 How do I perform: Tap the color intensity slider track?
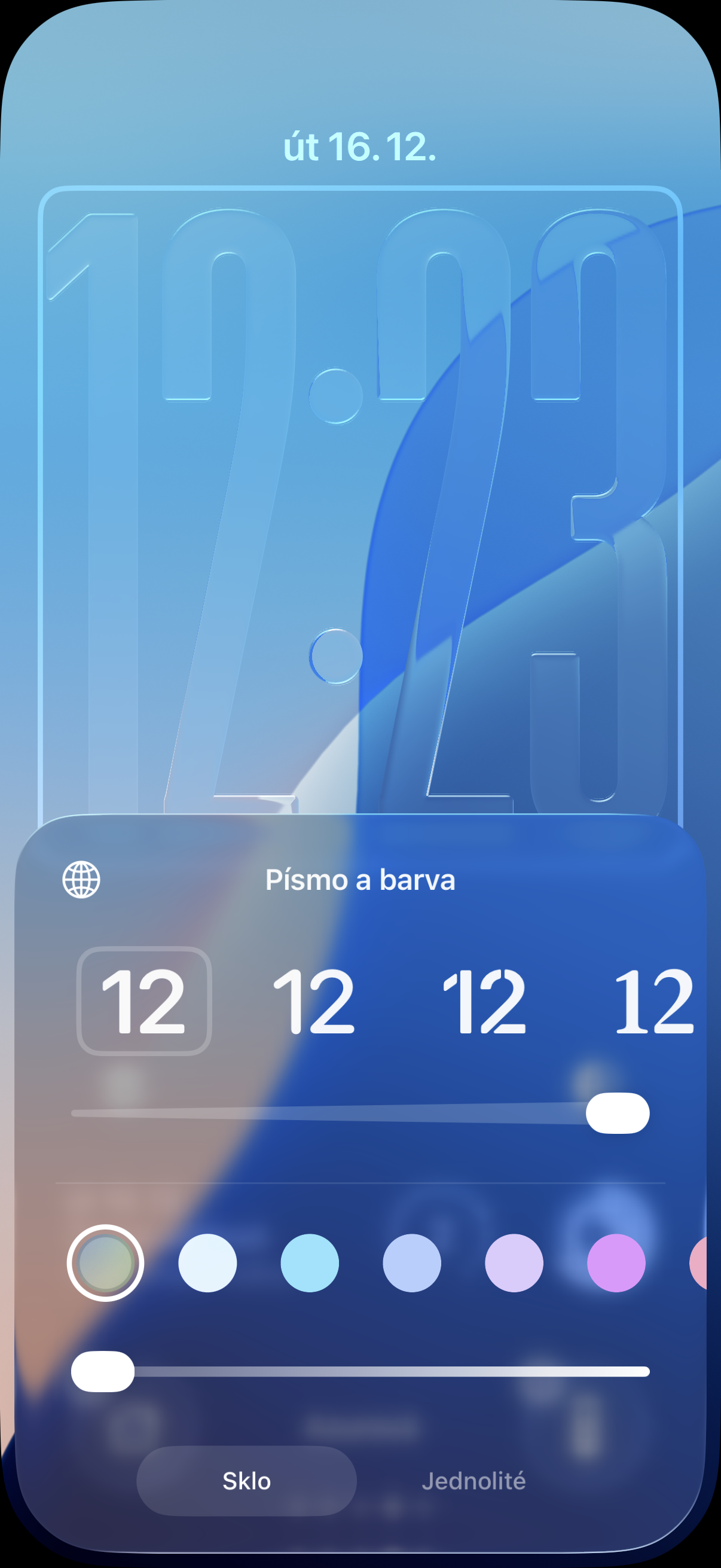(x=389, y=1371)
